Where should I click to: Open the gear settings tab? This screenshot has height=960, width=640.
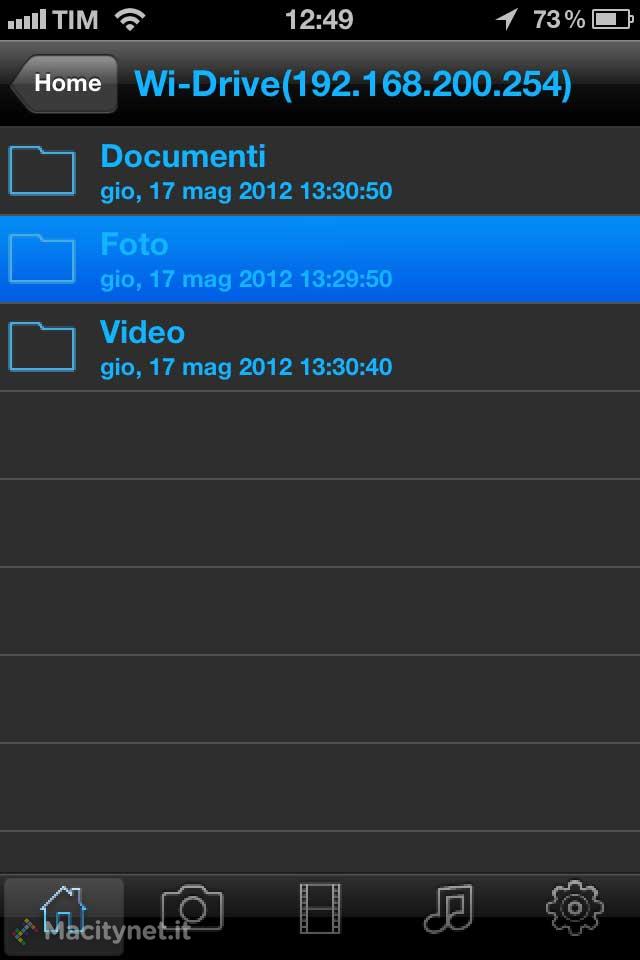pyautogui.click(x=576, y=909)
